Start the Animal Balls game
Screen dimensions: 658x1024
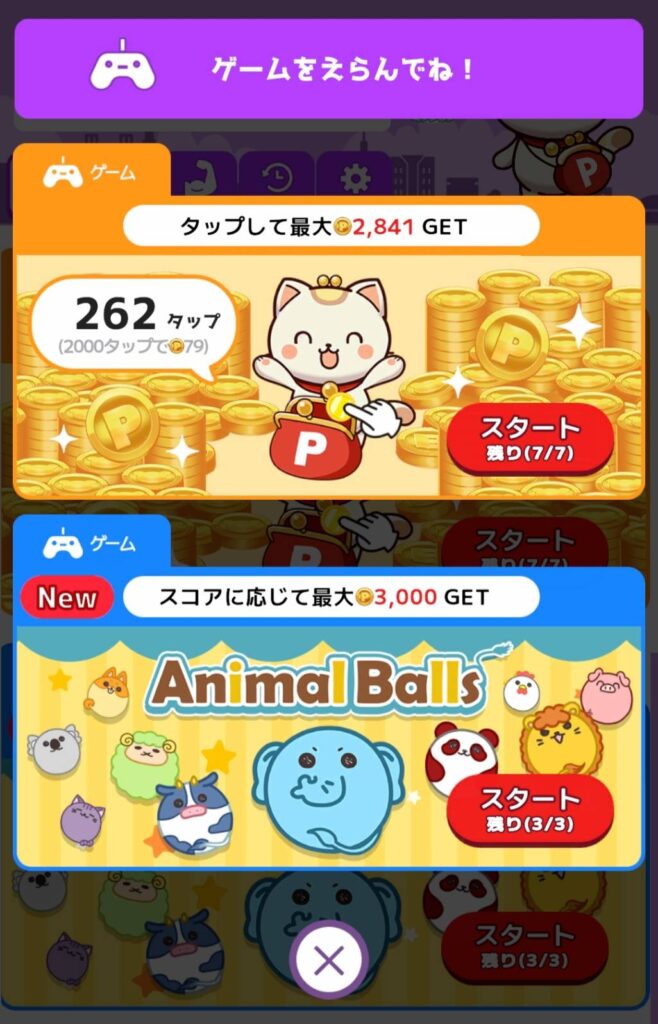click(x=529, y=808)
